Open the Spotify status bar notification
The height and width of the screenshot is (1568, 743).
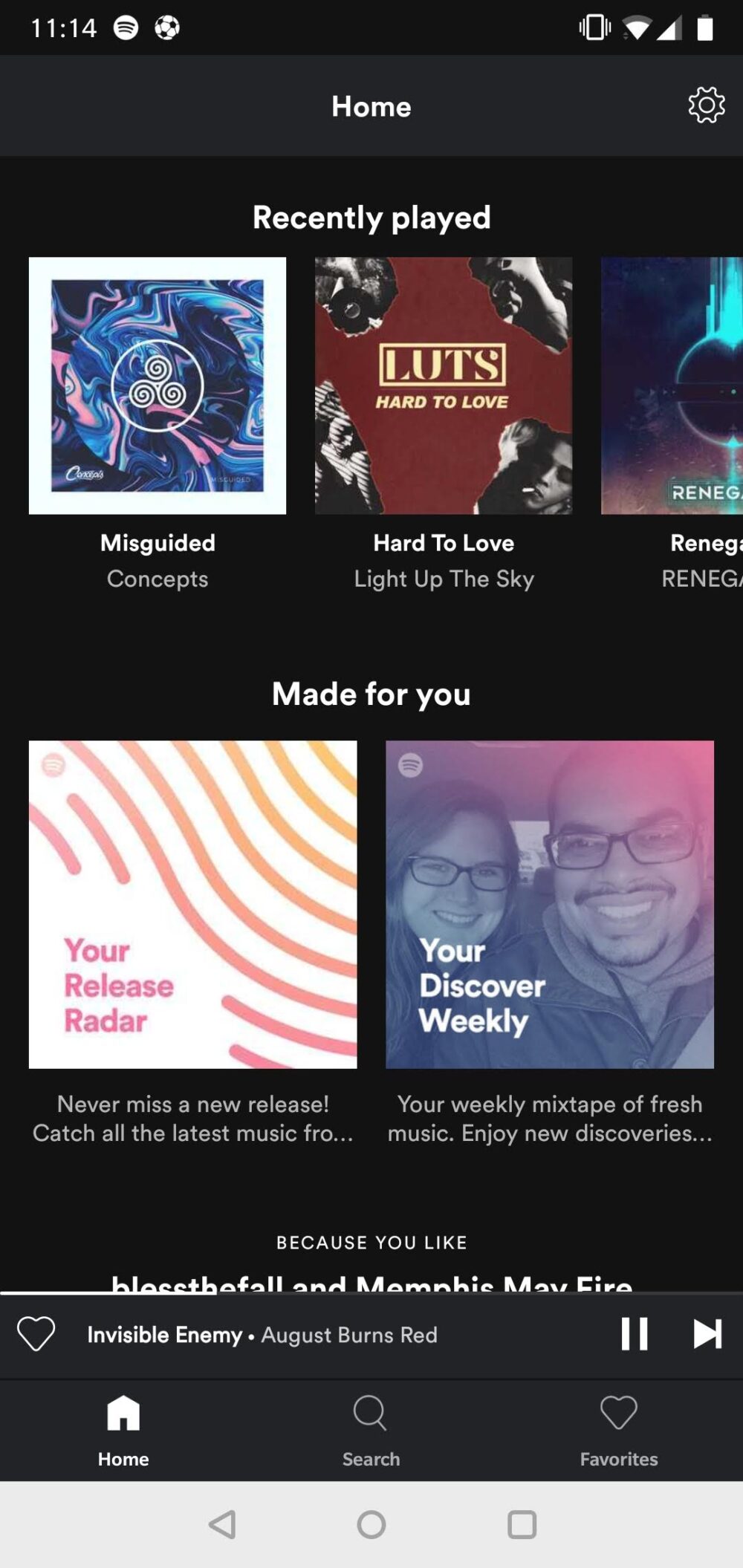[x=128, y=27]
